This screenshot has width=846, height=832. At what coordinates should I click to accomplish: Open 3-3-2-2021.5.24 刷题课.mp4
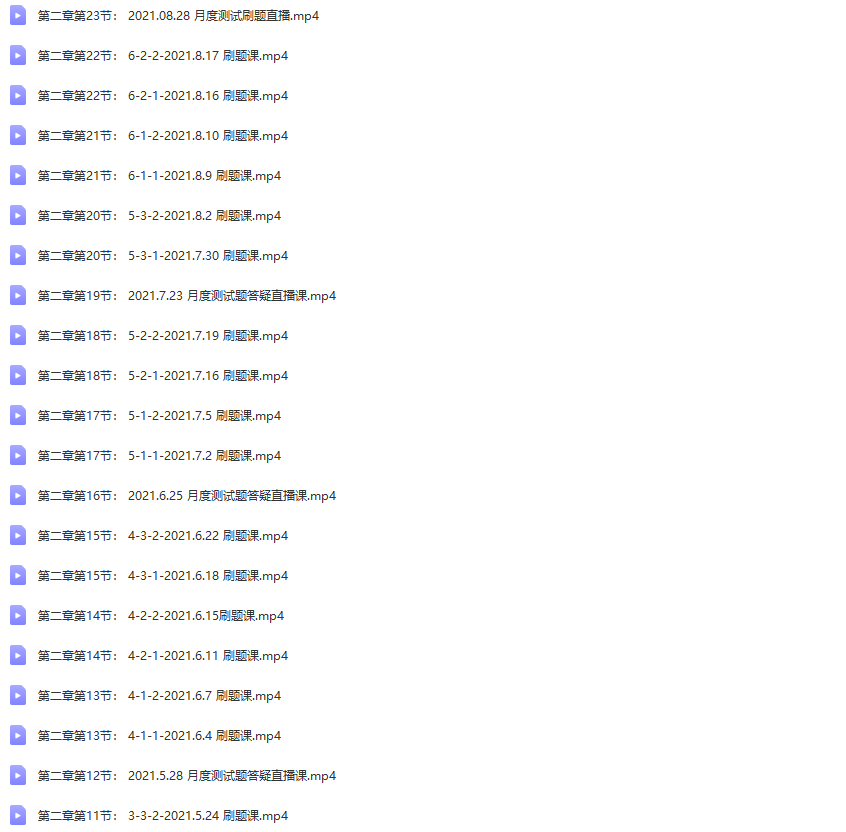coord(162,816)
